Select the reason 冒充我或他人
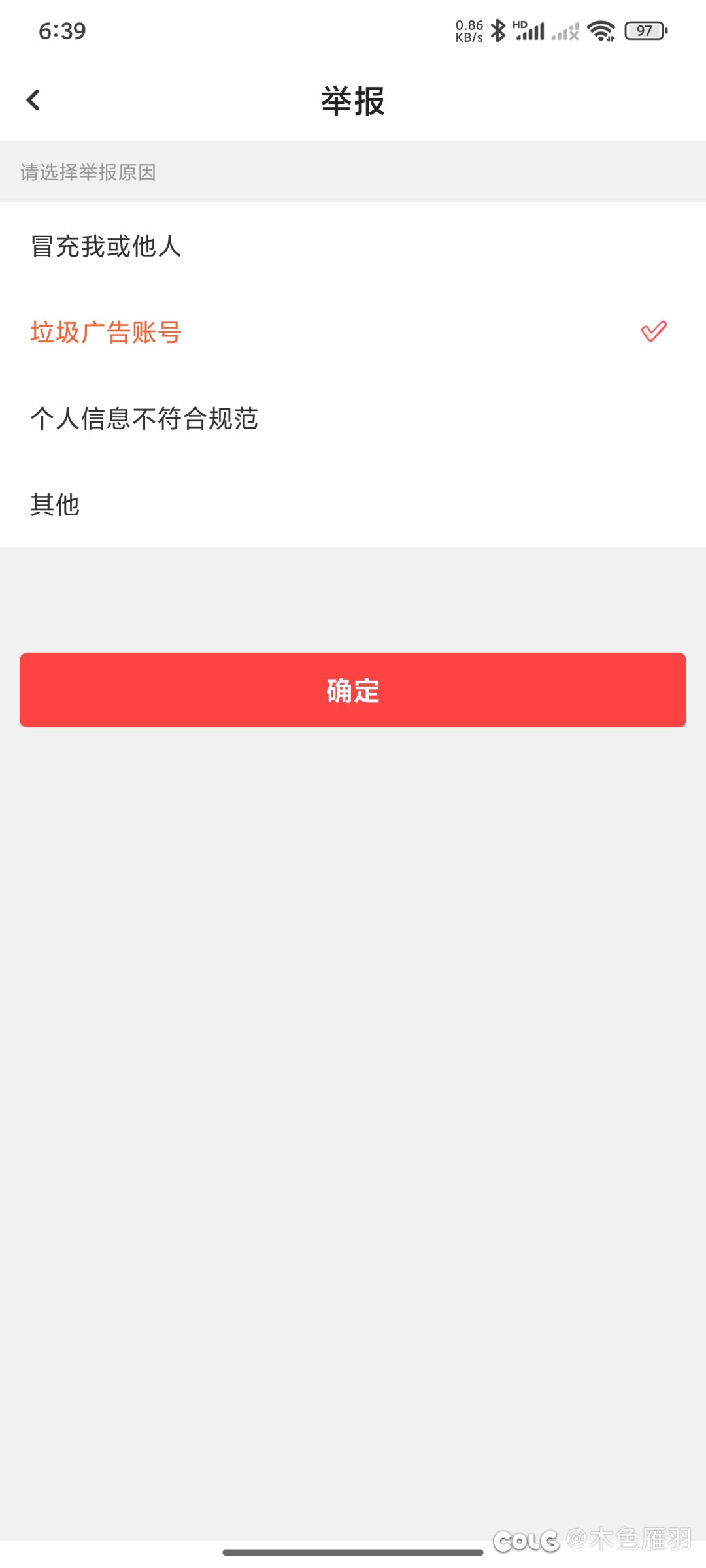Viewport: 706px width, 1568px height. coord(353,246)
